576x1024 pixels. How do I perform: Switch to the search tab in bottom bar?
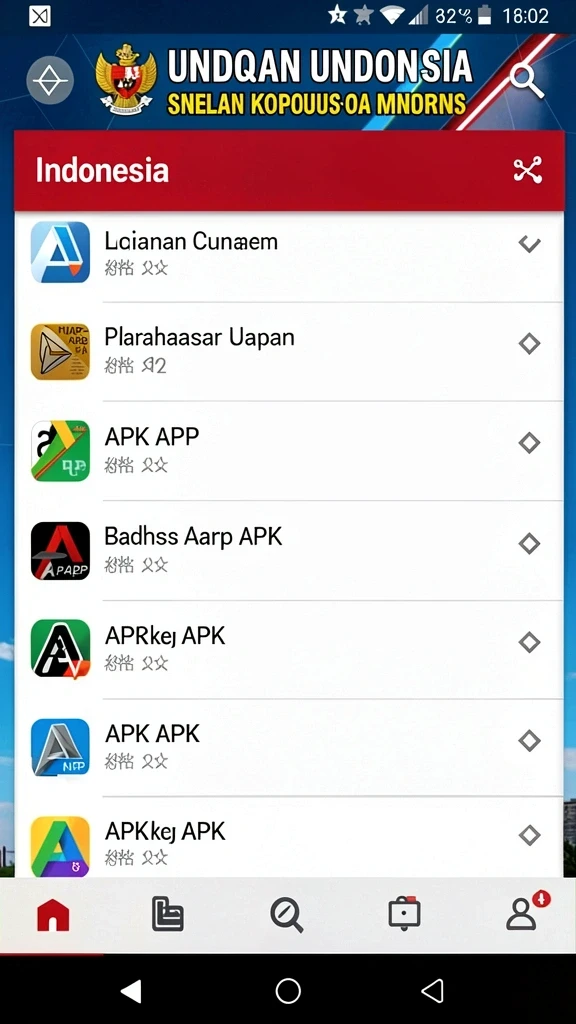tap(287, 914)
